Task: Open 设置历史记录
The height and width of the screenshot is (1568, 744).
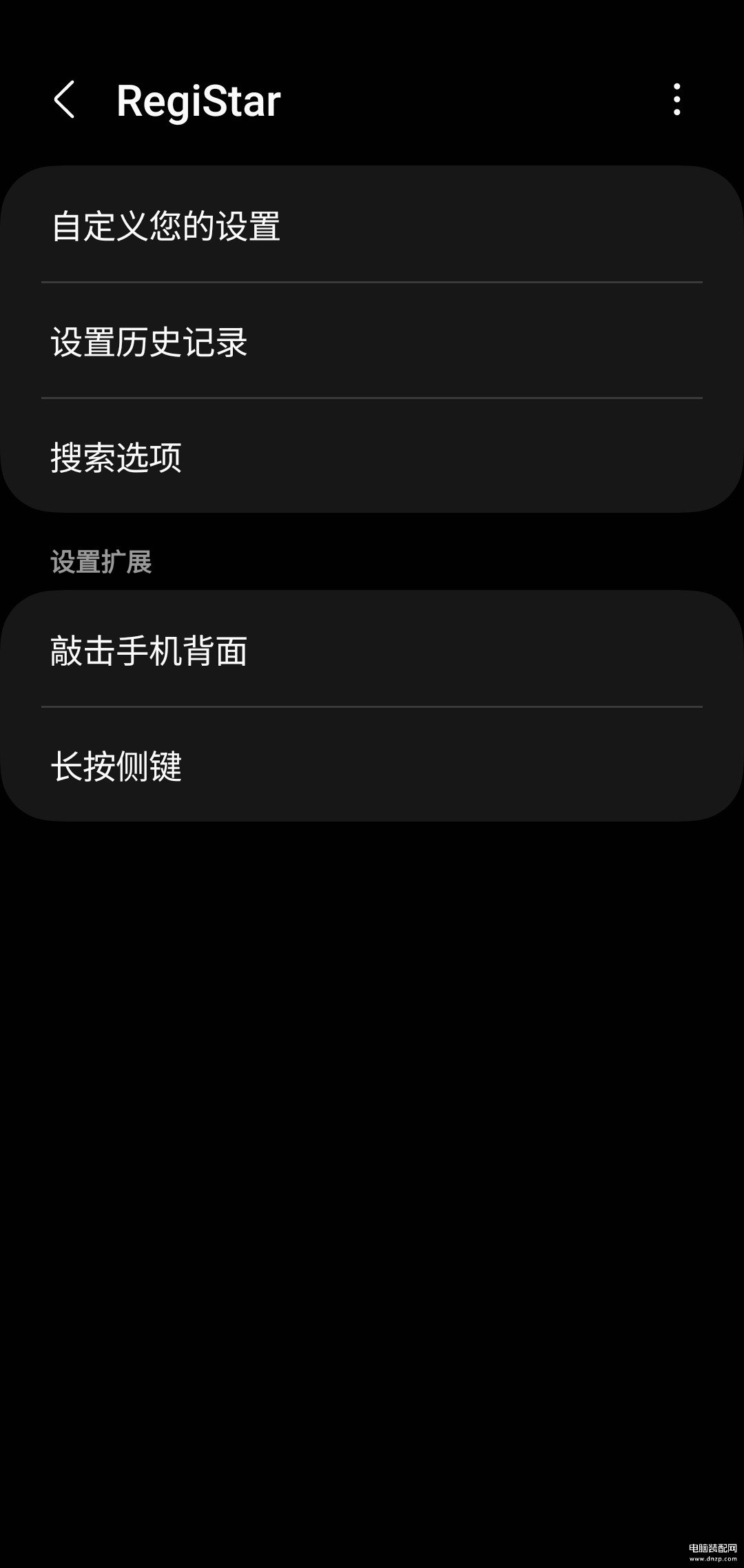Action: [372, 341]
